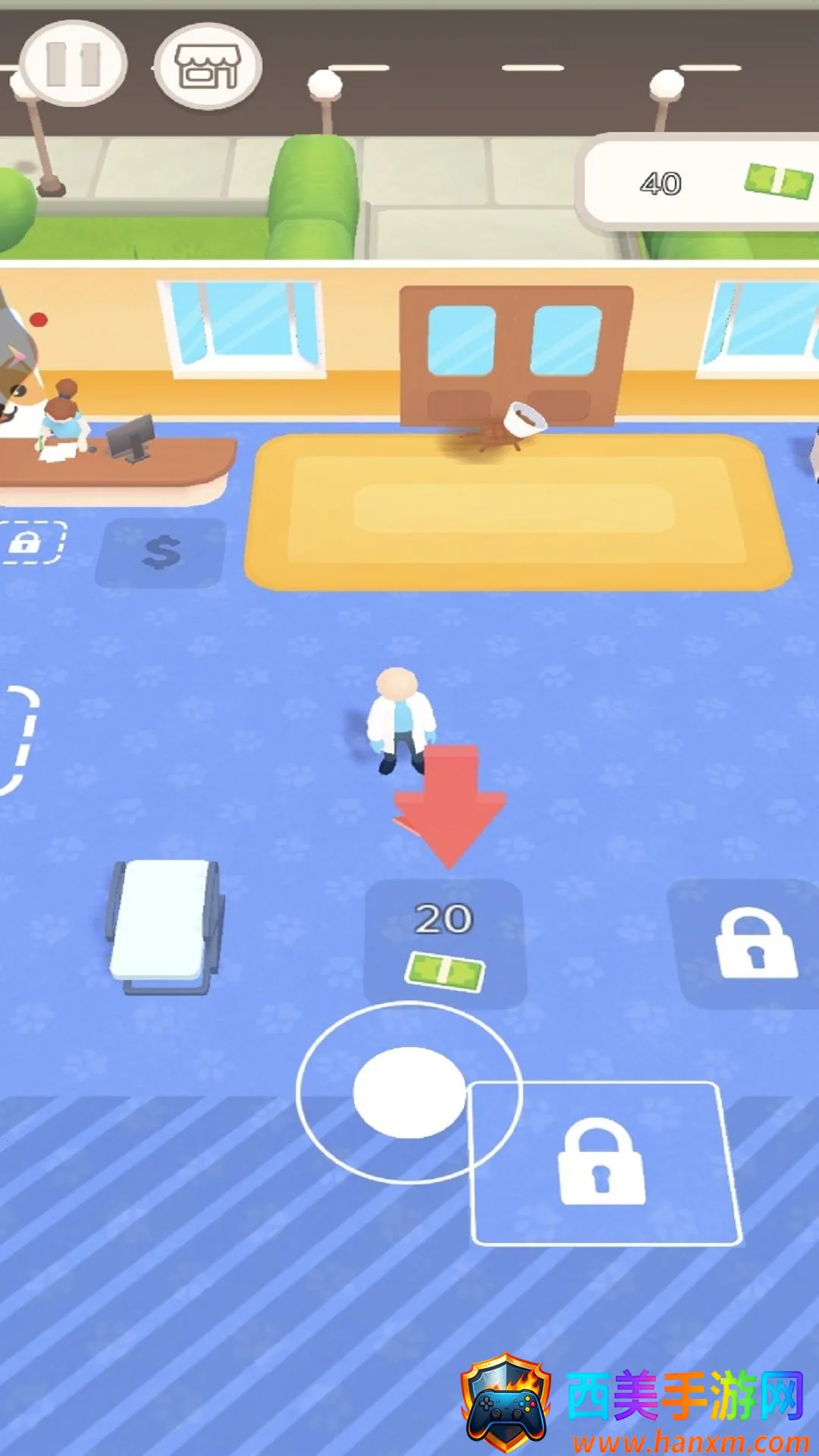Open the shop icon
819x1456 pixels.
coord(208,66)
